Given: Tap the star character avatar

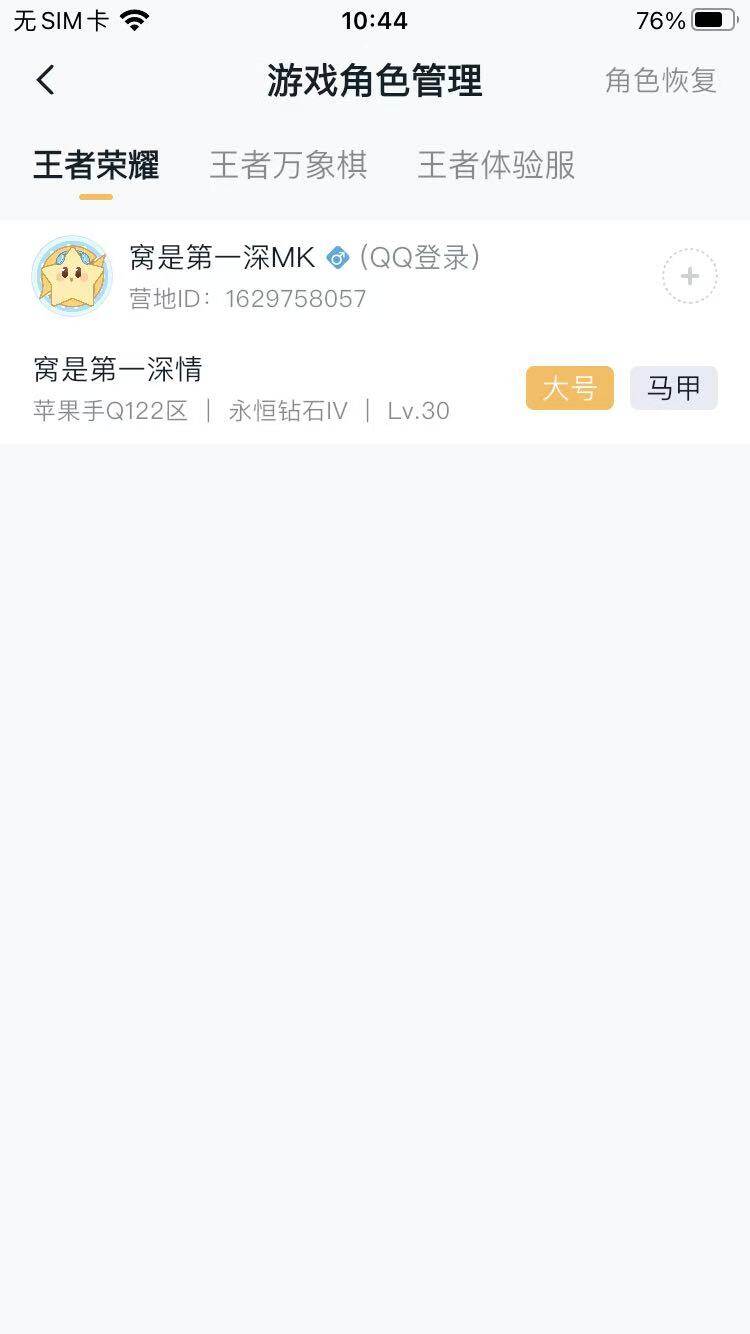Looking at the screenshot, I should click(71, 275).
